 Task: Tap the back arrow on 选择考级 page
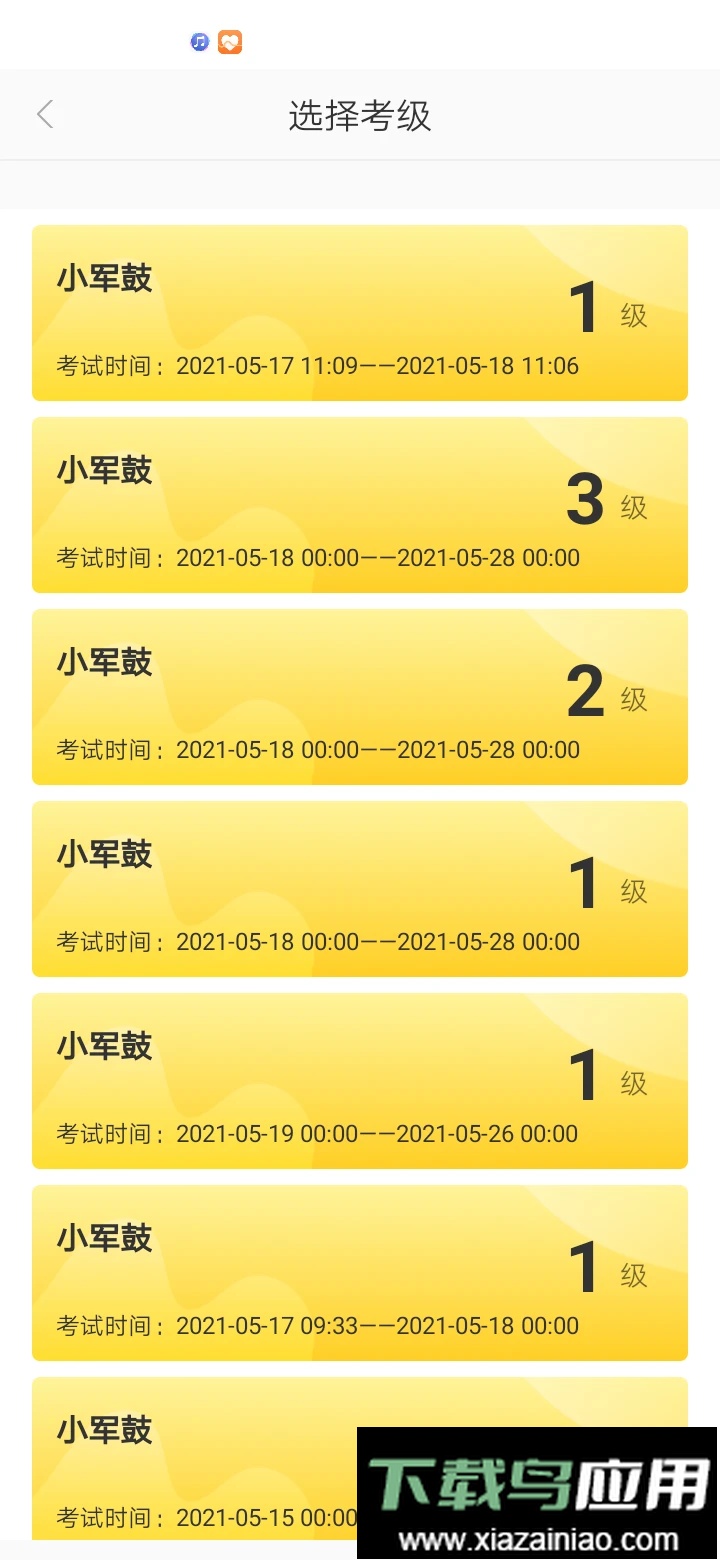[44, 114]
